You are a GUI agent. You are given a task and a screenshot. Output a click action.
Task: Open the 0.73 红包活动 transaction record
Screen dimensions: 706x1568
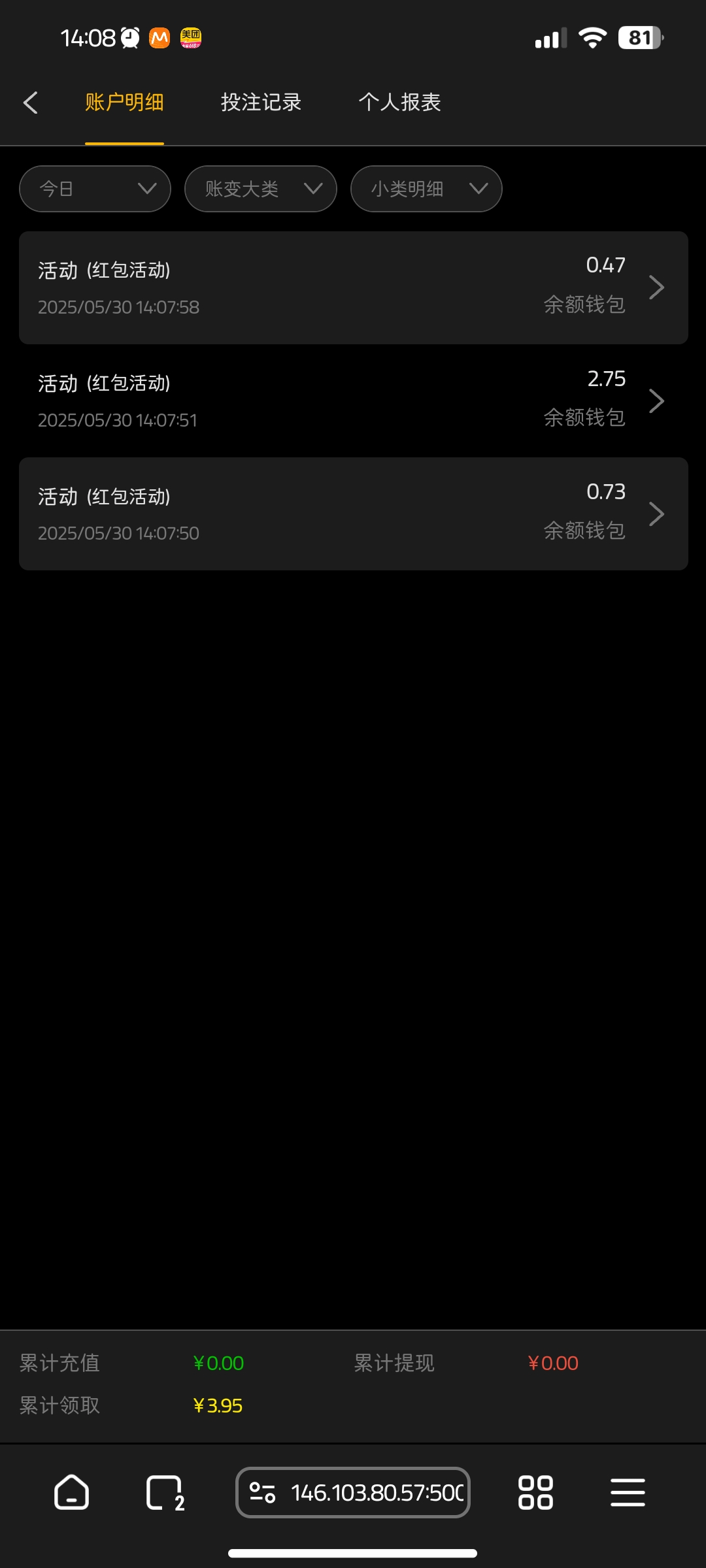[x=353, y=514]
